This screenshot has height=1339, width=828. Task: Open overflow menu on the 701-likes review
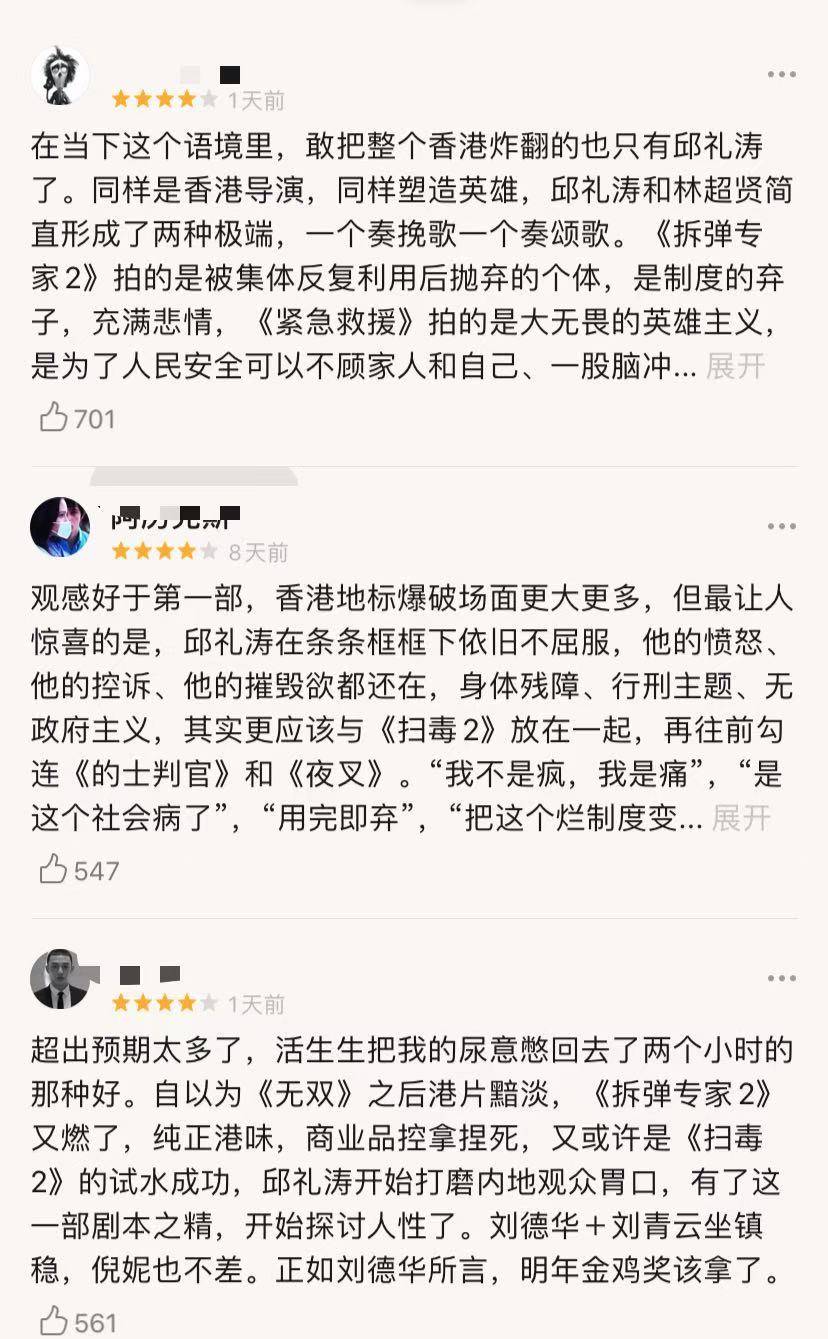781,75
